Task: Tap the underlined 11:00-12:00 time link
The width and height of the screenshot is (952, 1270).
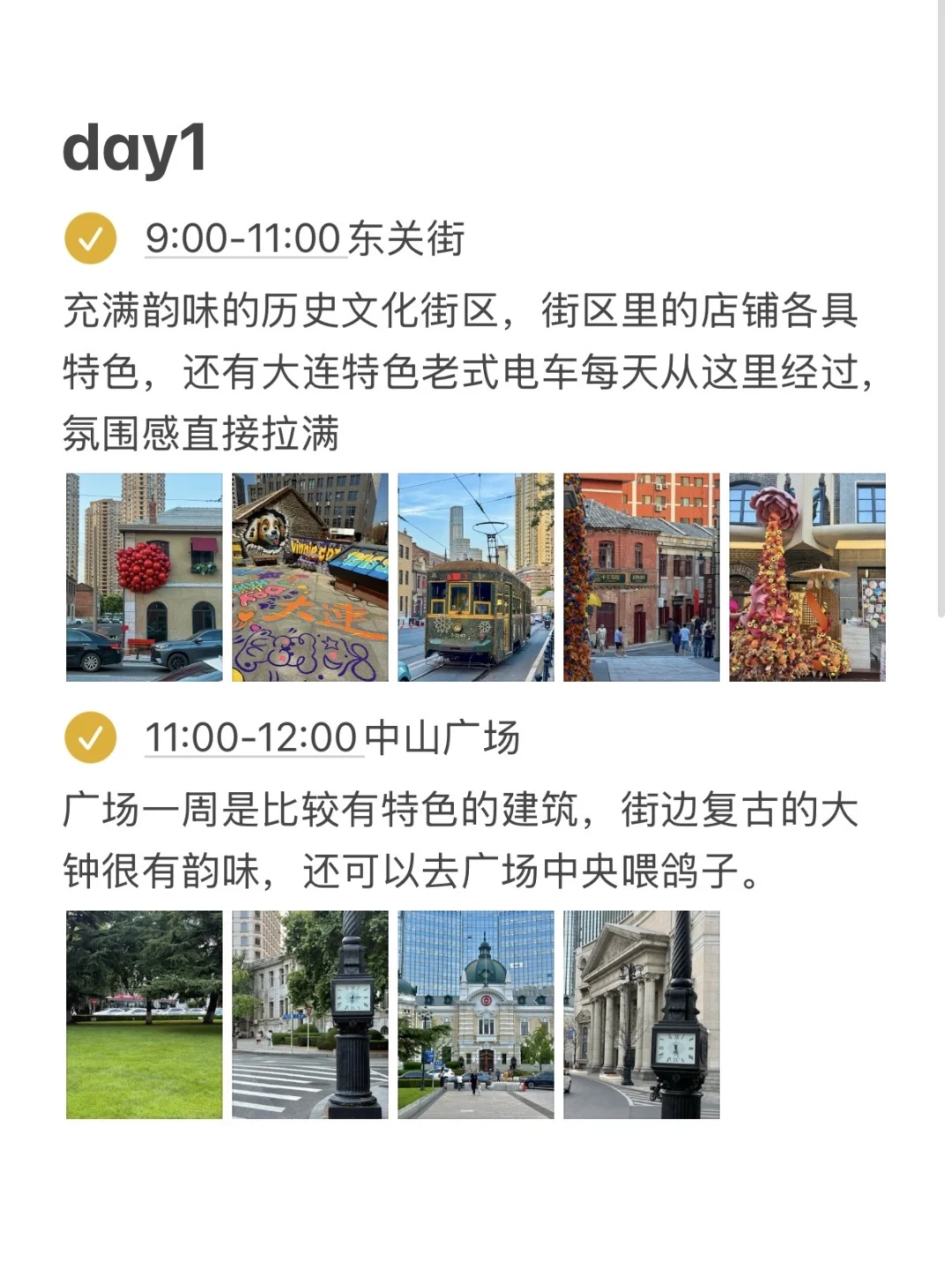Action: pyautogui.click(x=251, y=737)
